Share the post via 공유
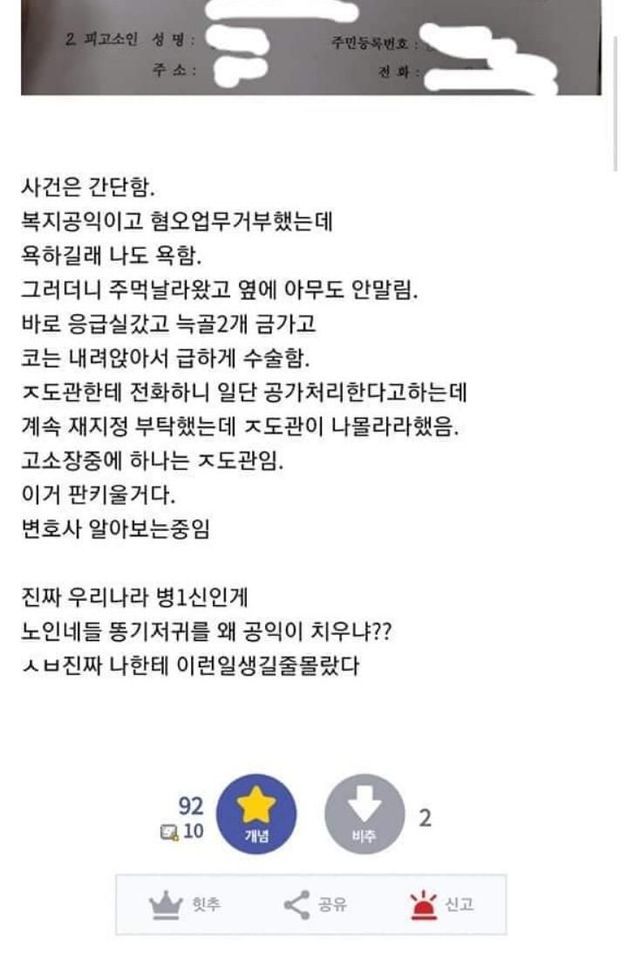 314,905
